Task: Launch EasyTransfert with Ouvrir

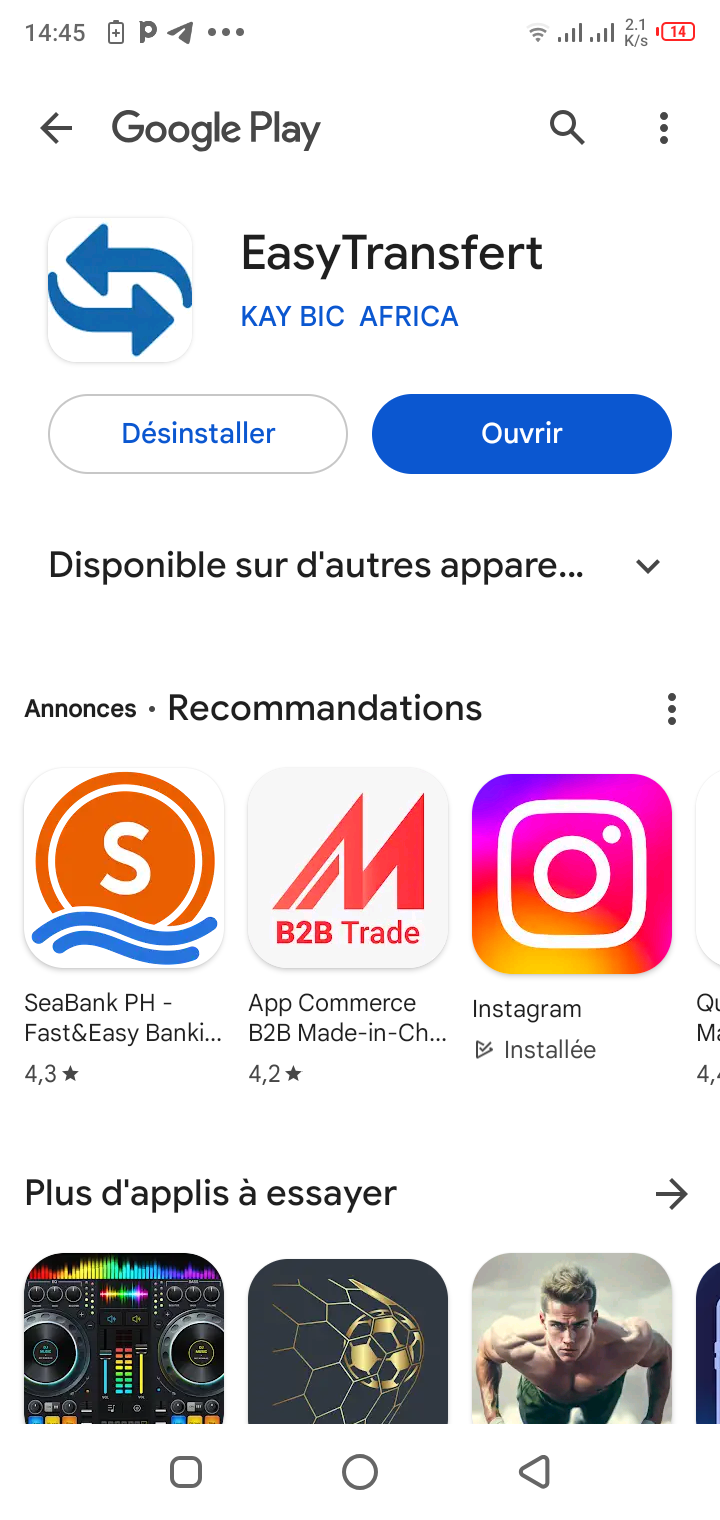Action: click(521, 434)
